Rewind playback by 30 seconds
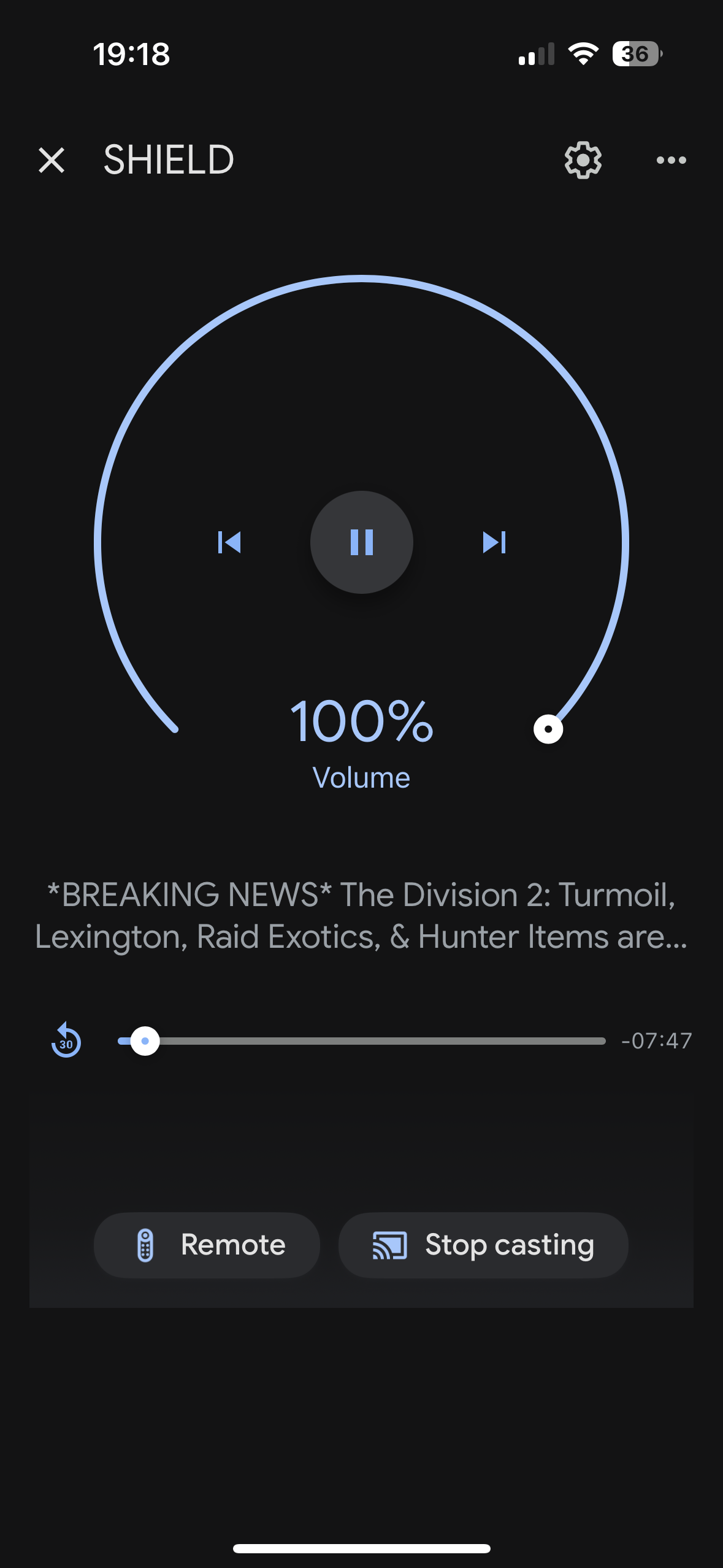 [66, 1040]
